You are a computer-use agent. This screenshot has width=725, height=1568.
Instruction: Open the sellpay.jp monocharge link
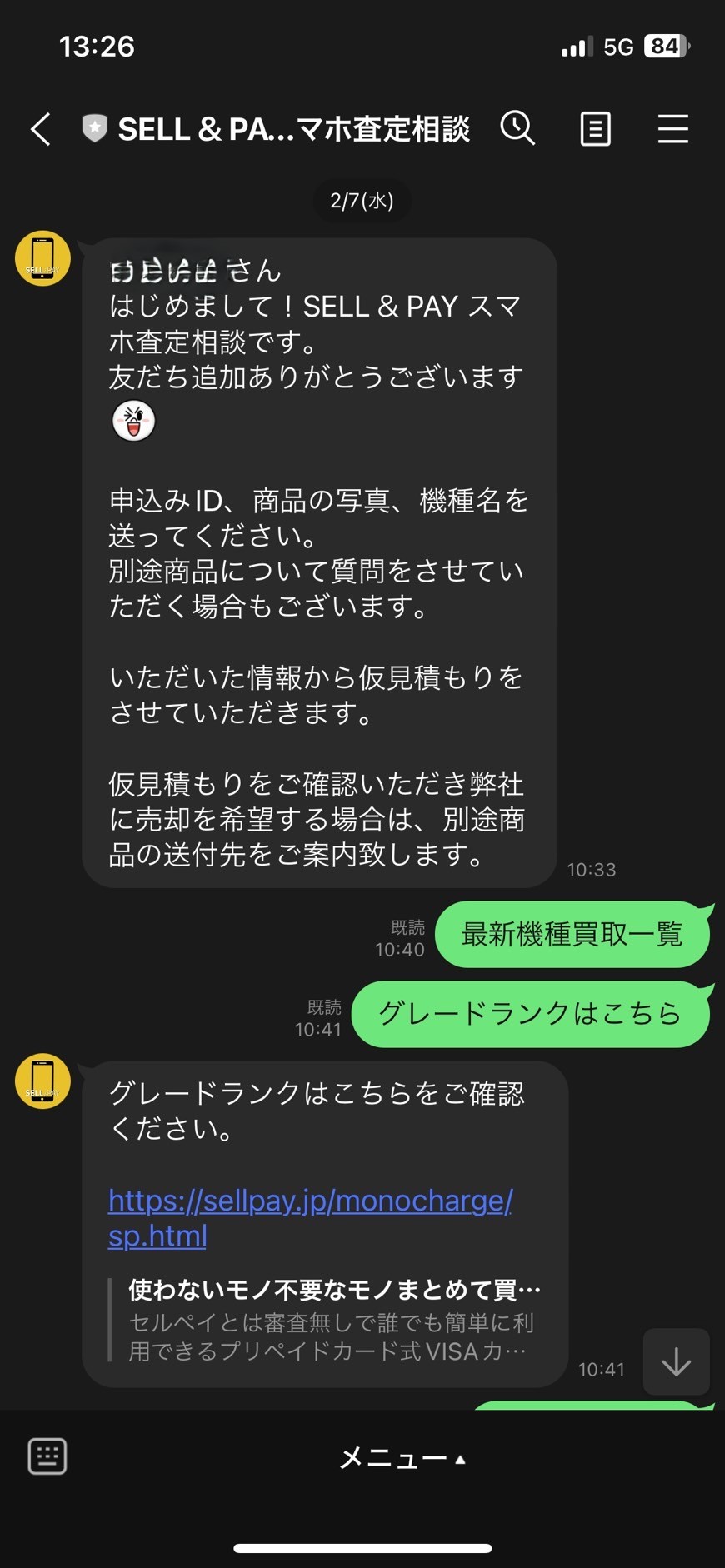[x=311, y=1201]
